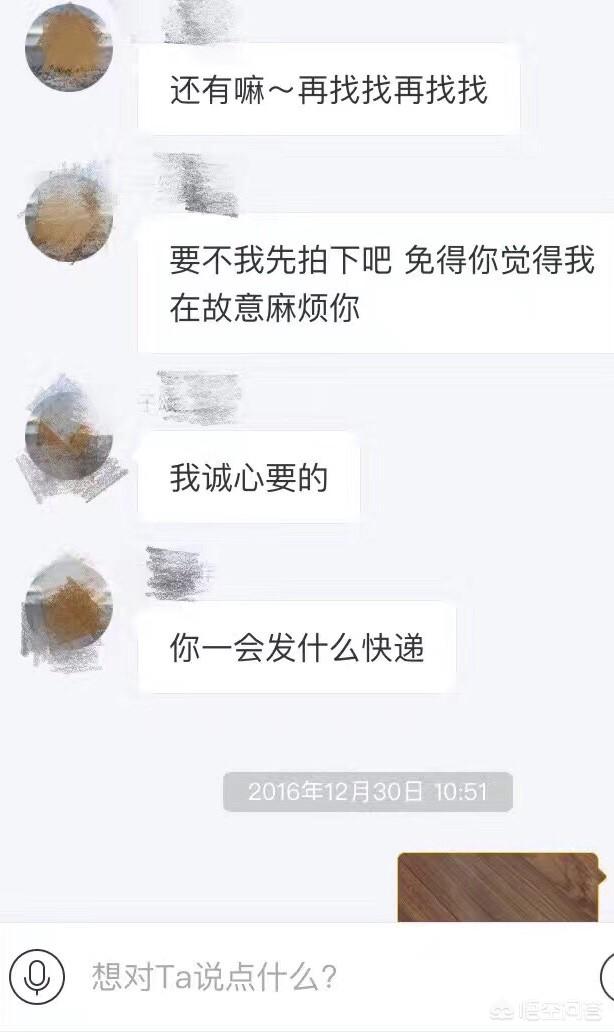
Task: Open the sent wood-floor photo
Action: [x=497, y=887]
